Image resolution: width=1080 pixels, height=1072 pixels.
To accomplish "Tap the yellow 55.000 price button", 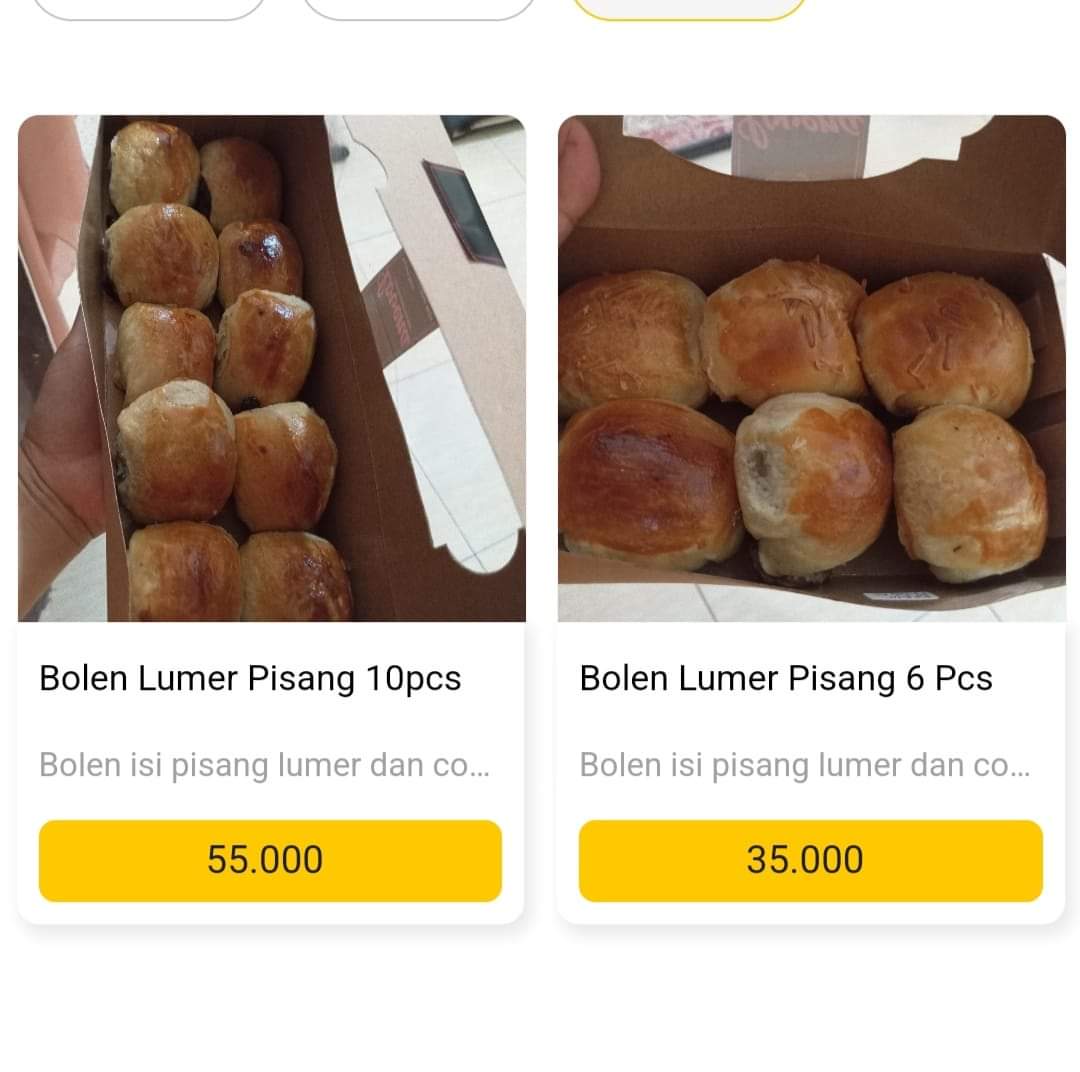I will 270,861.
